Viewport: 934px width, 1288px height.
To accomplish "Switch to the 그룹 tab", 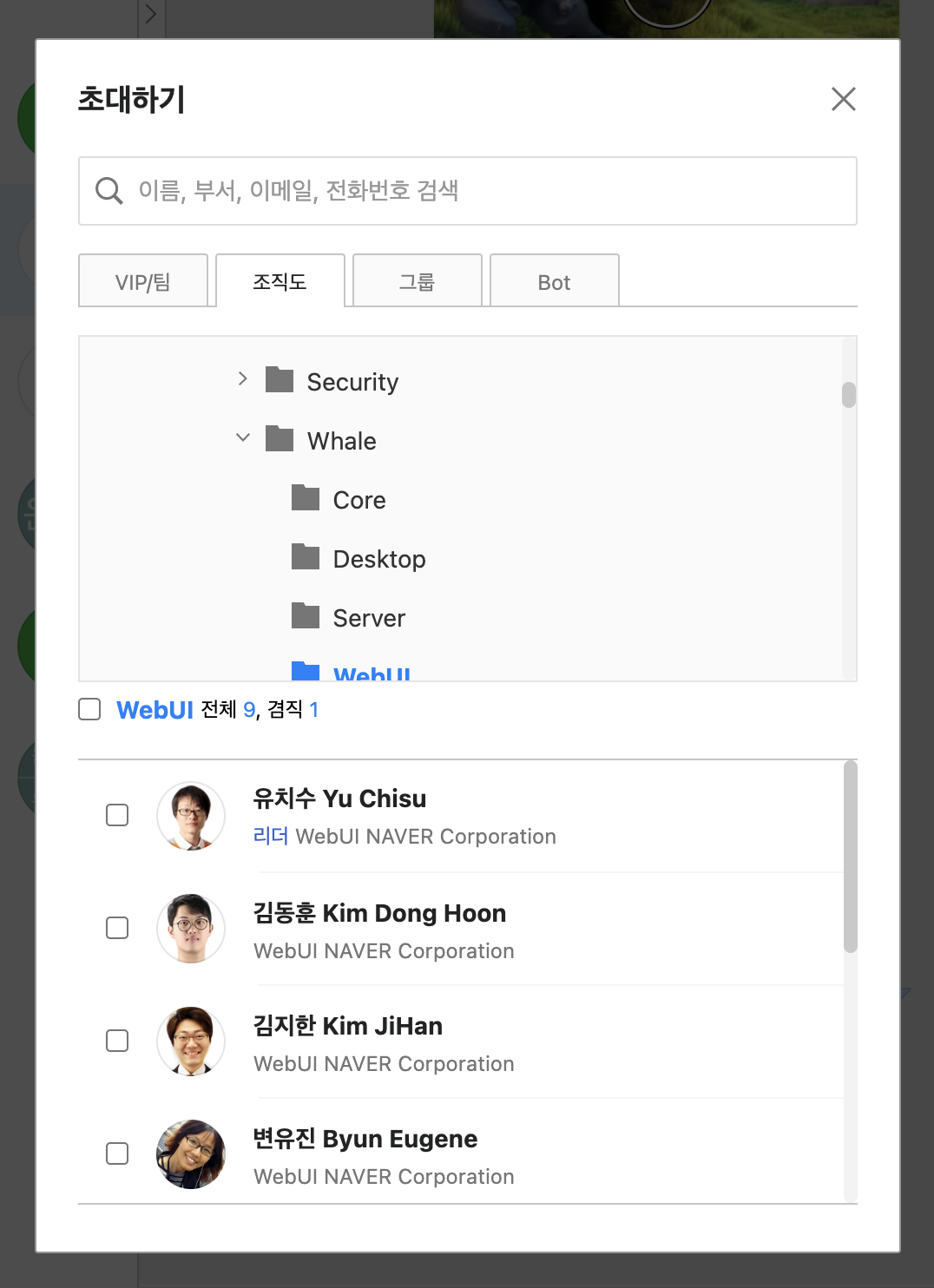I will tap(417, 280).
